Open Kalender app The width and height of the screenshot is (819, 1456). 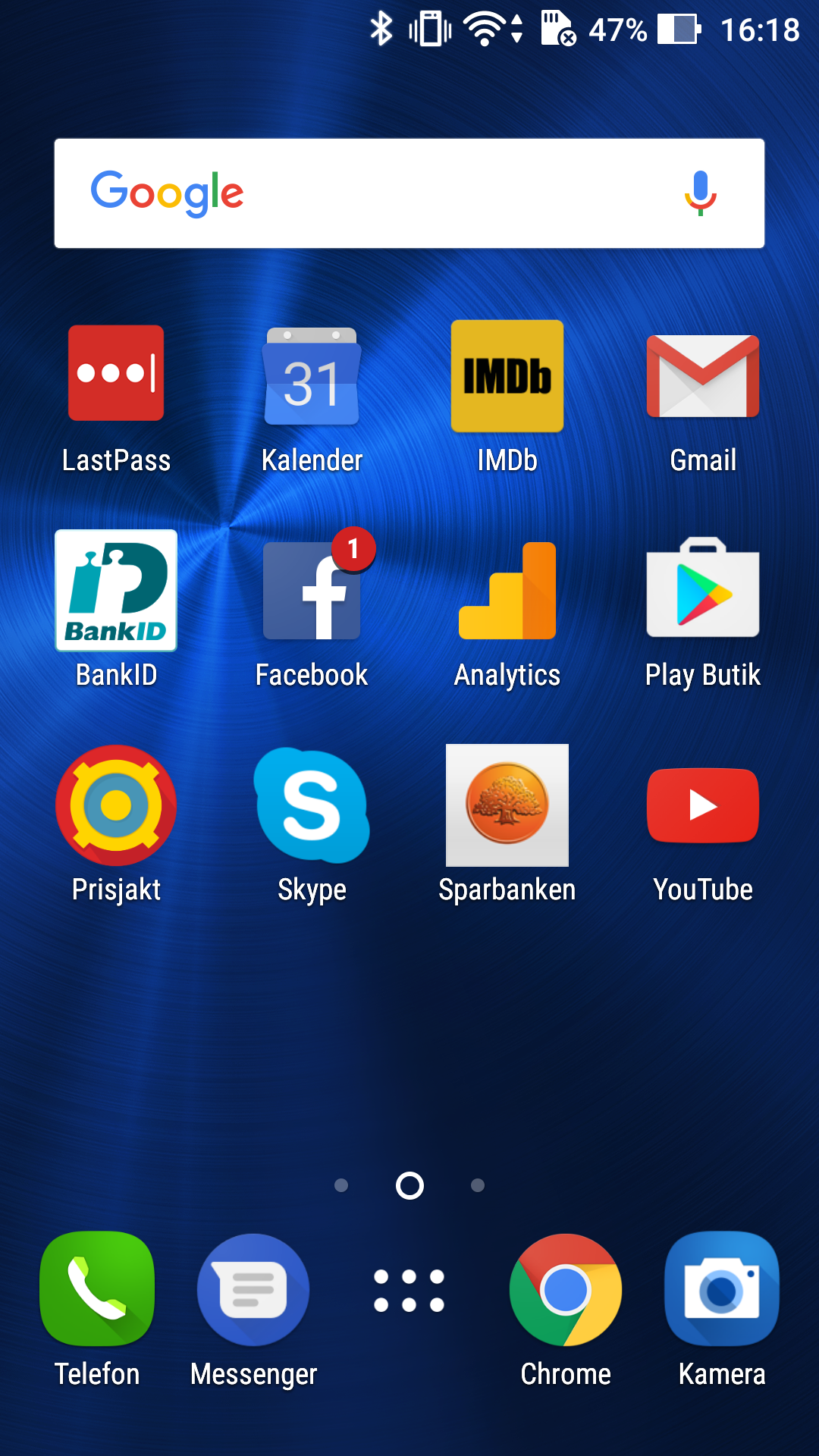click(x=312, y=377)
